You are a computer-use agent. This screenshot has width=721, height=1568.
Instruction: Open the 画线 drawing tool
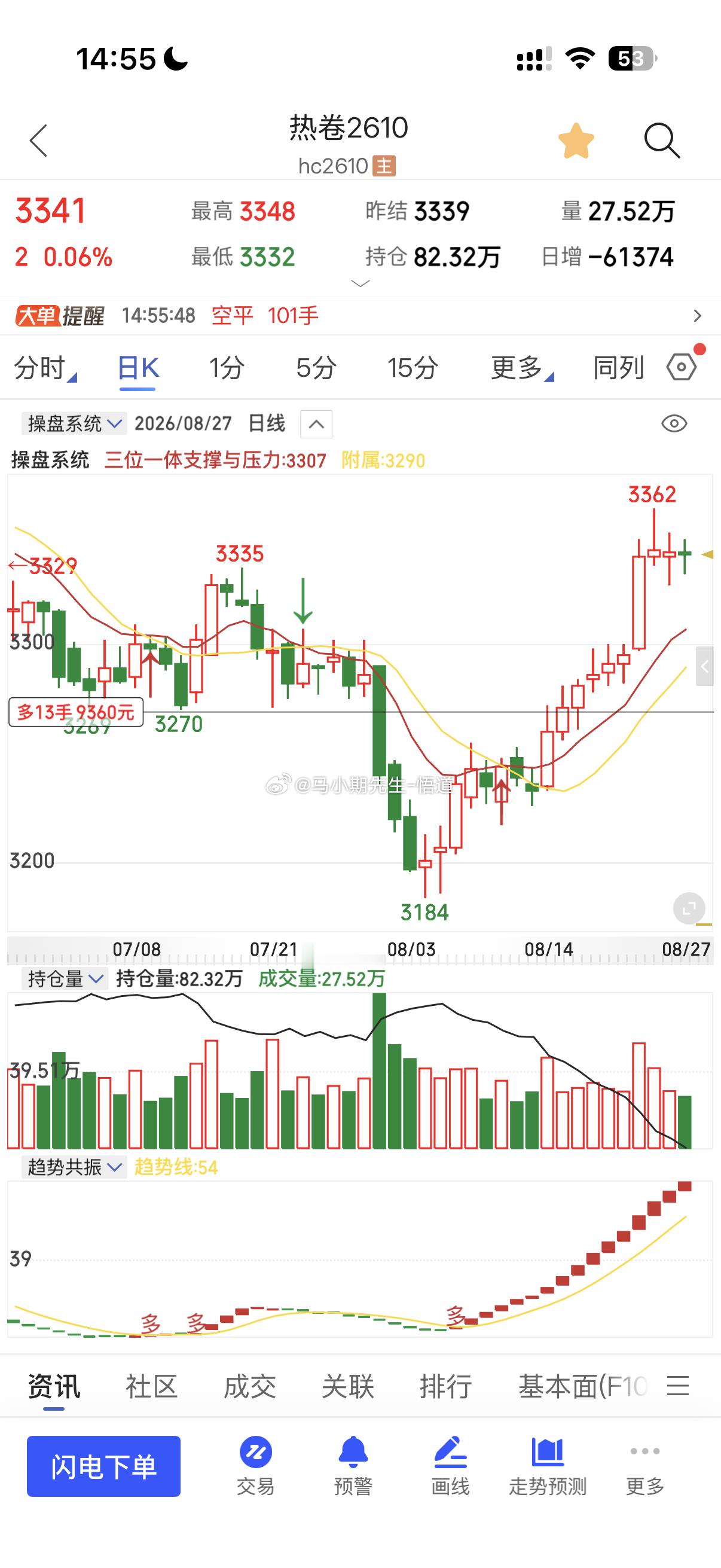[450, 1466]
